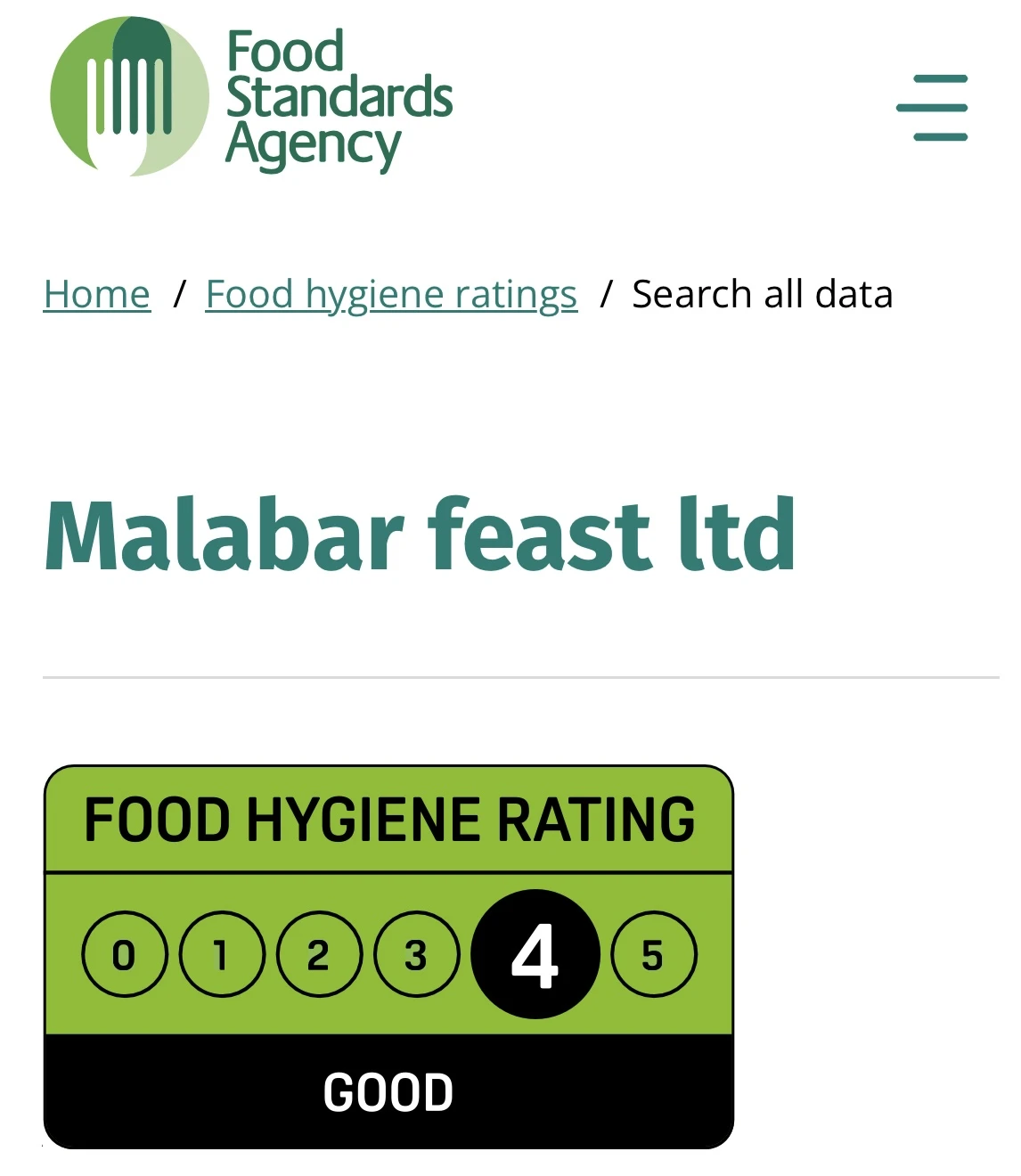Viewport: 1021px width, 1176px height.
Task: Open the hamburger navigation menu
Action: click(931, 108)
